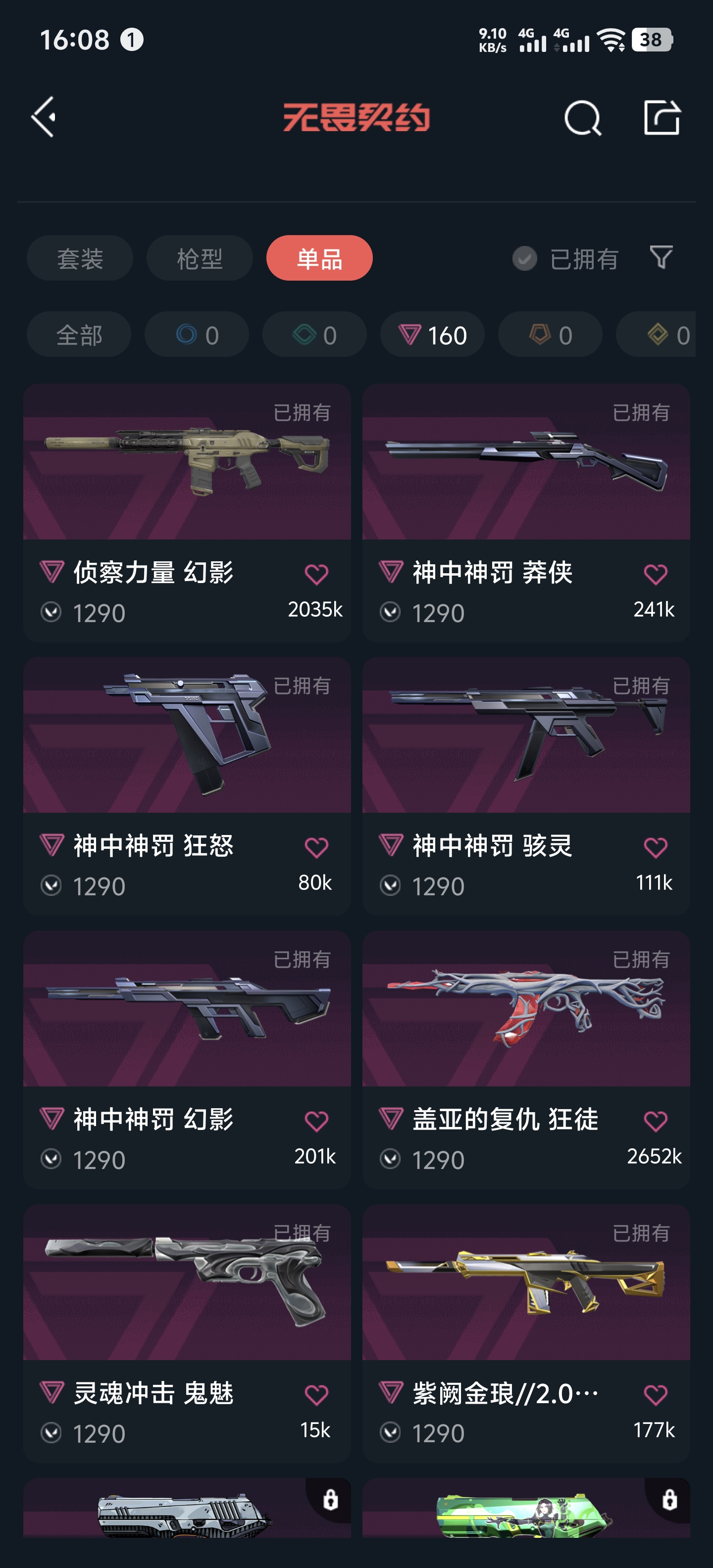The height and width of the screenshot is (1568, 713).
Task: Select the blue tier chip showing 0
Action: coord(196,335)
